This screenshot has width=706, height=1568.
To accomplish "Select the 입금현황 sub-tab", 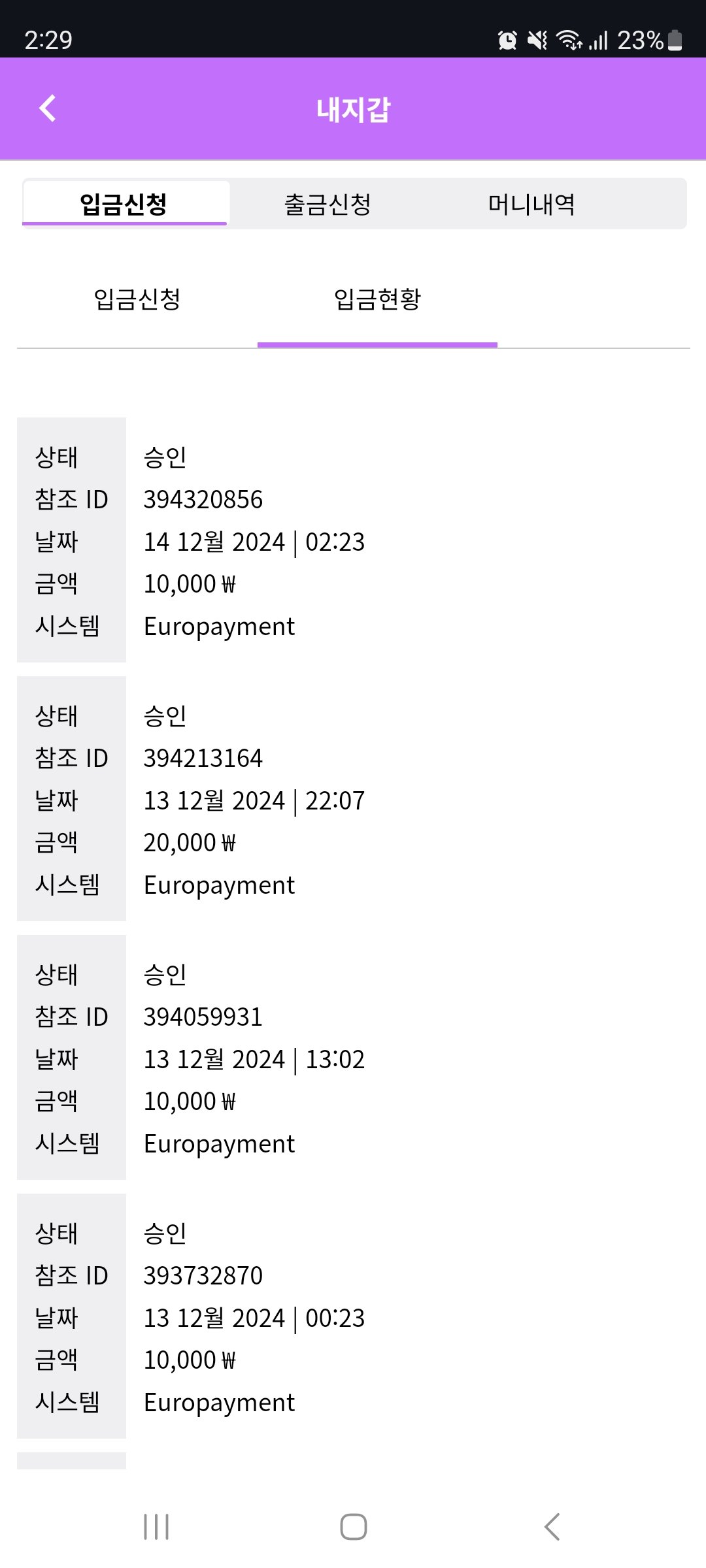I will [x=377, y=299].
